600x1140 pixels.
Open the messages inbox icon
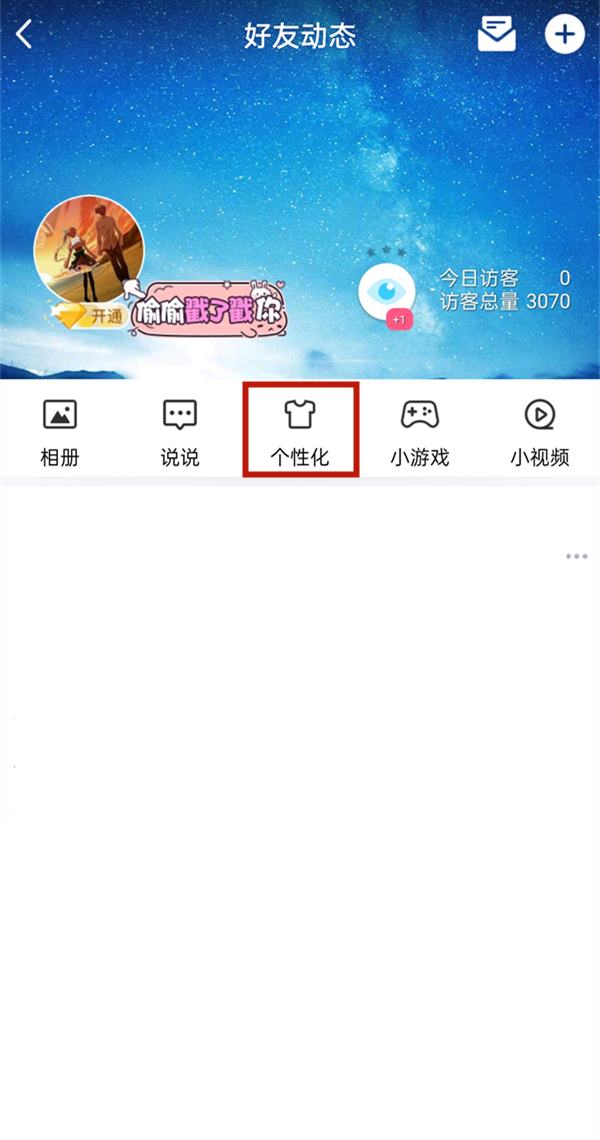pos(496,35)
